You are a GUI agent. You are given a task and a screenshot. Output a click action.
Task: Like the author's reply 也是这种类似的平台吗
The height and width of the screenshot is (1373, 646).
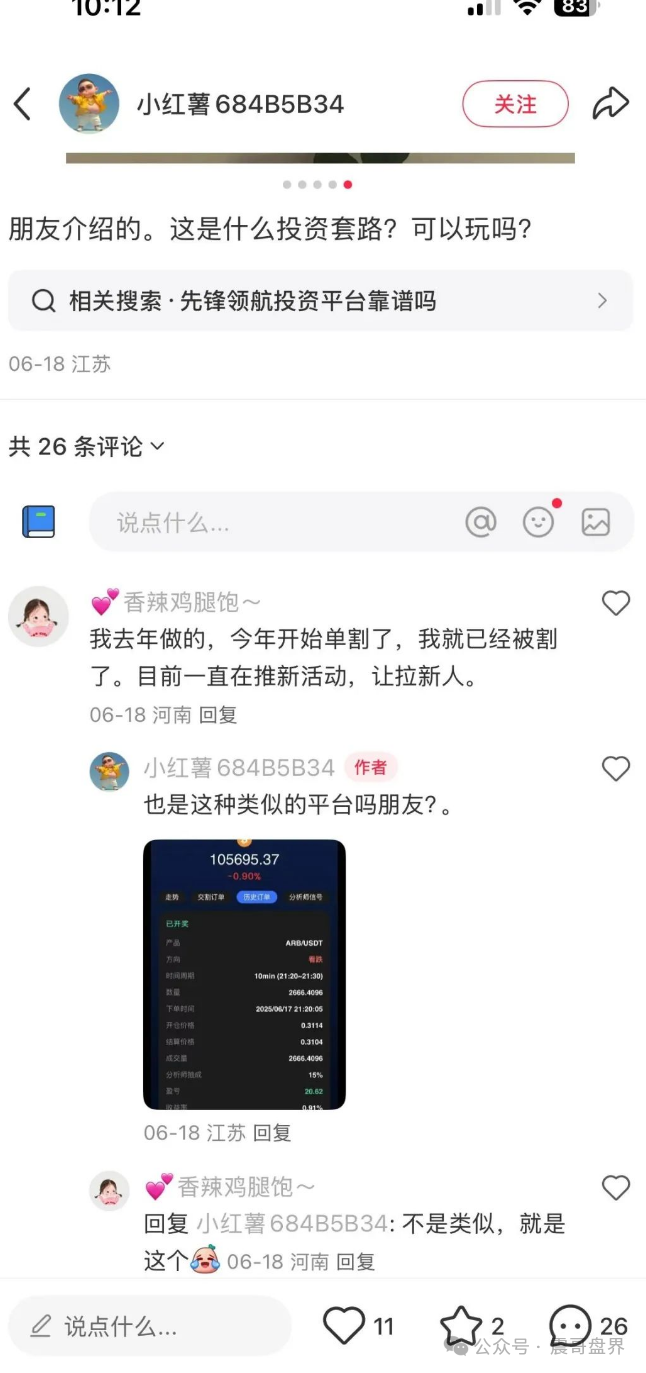(x=615, y=768)
